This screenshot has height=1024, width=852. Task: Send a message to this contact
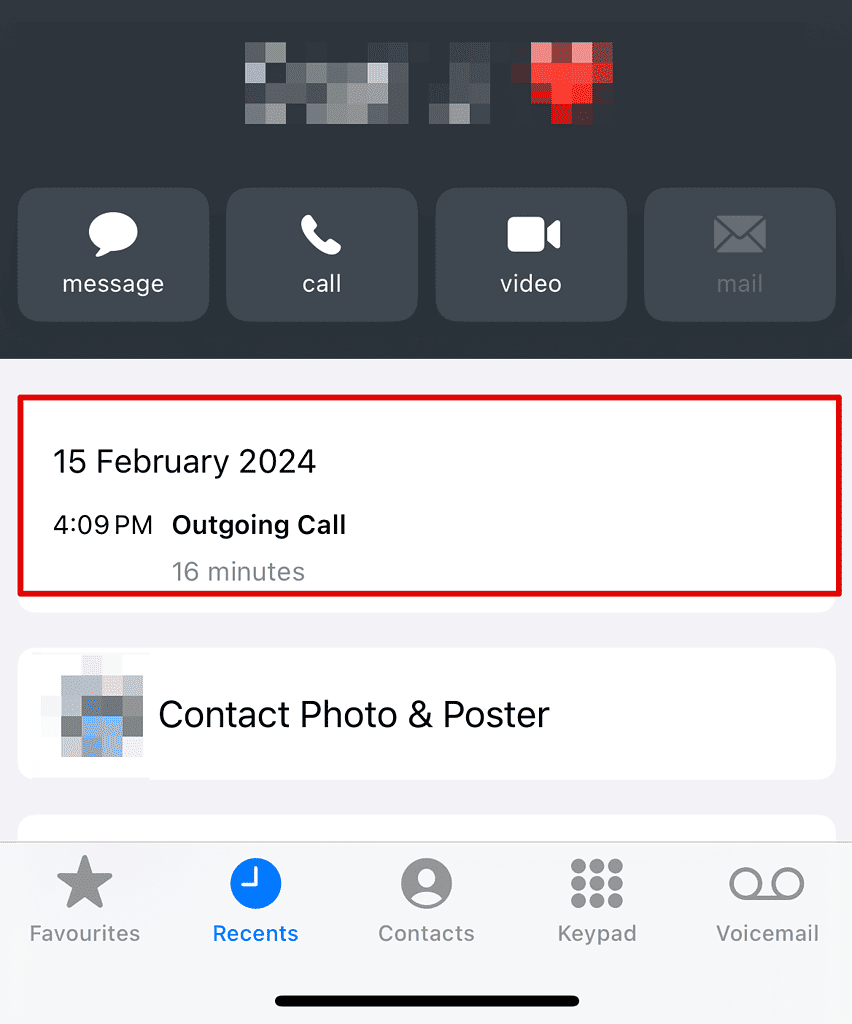coord(113,255)
